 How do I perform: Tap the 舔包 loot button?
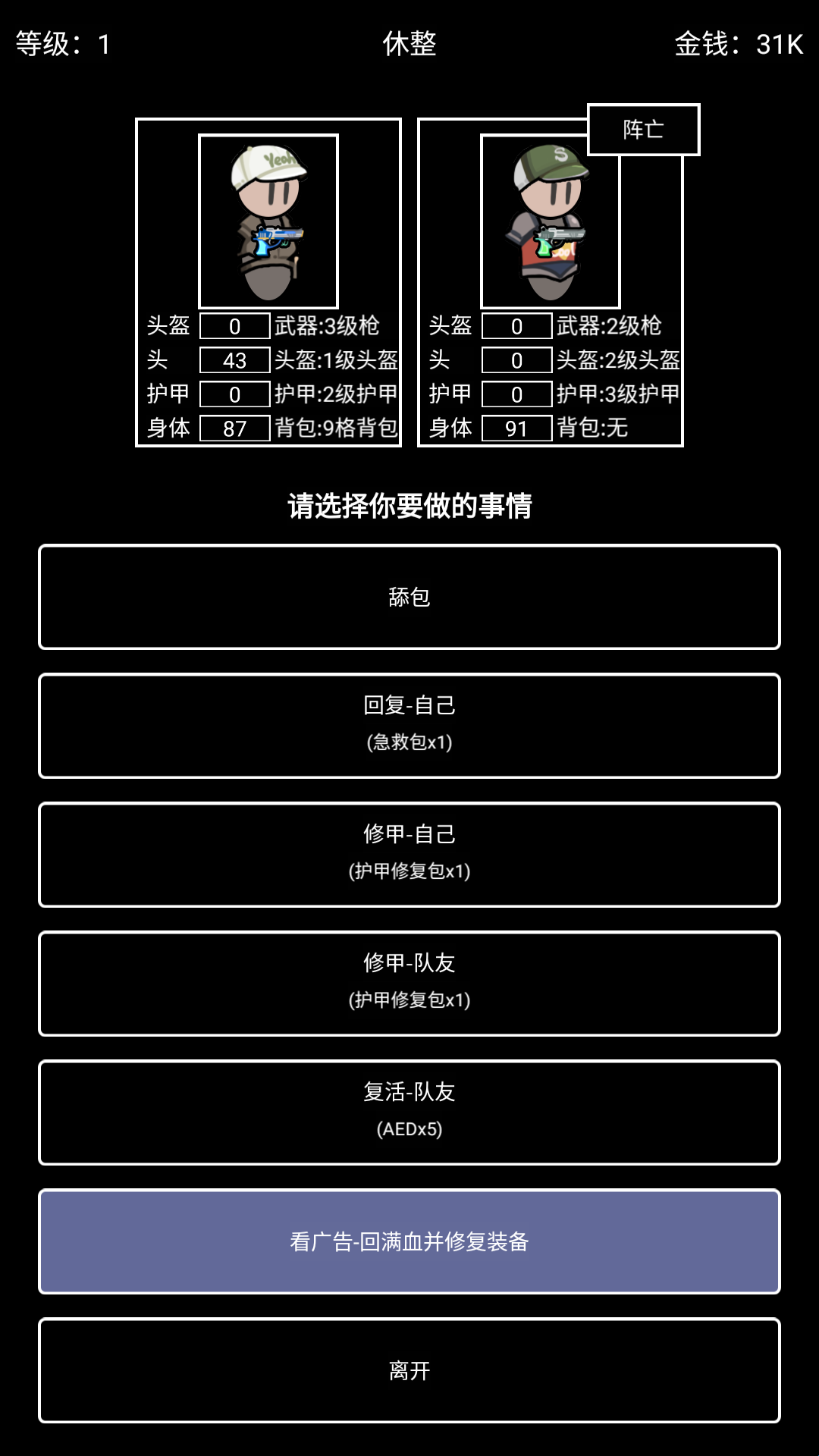point(409,597)
